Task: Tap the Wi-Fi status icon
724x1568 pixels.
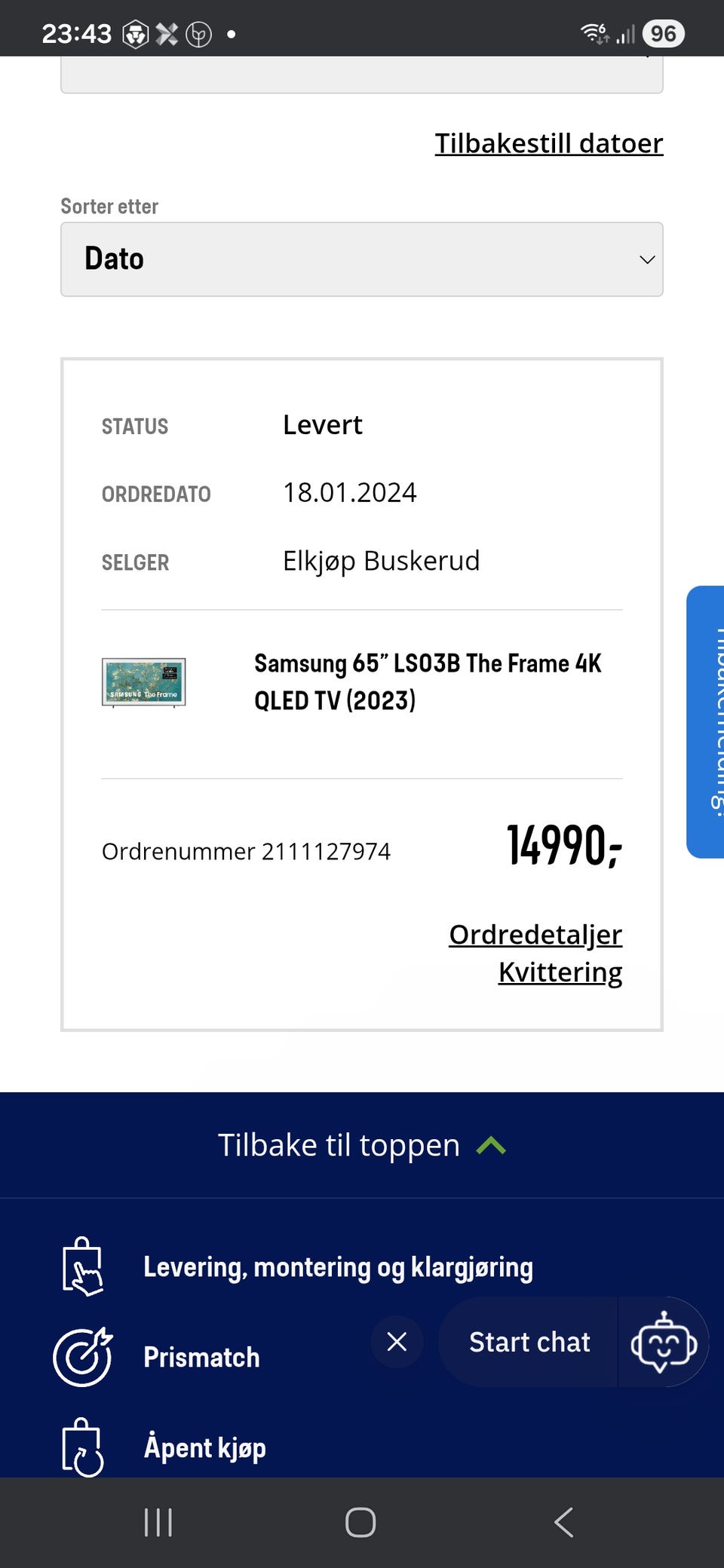Action: [592, 32]
